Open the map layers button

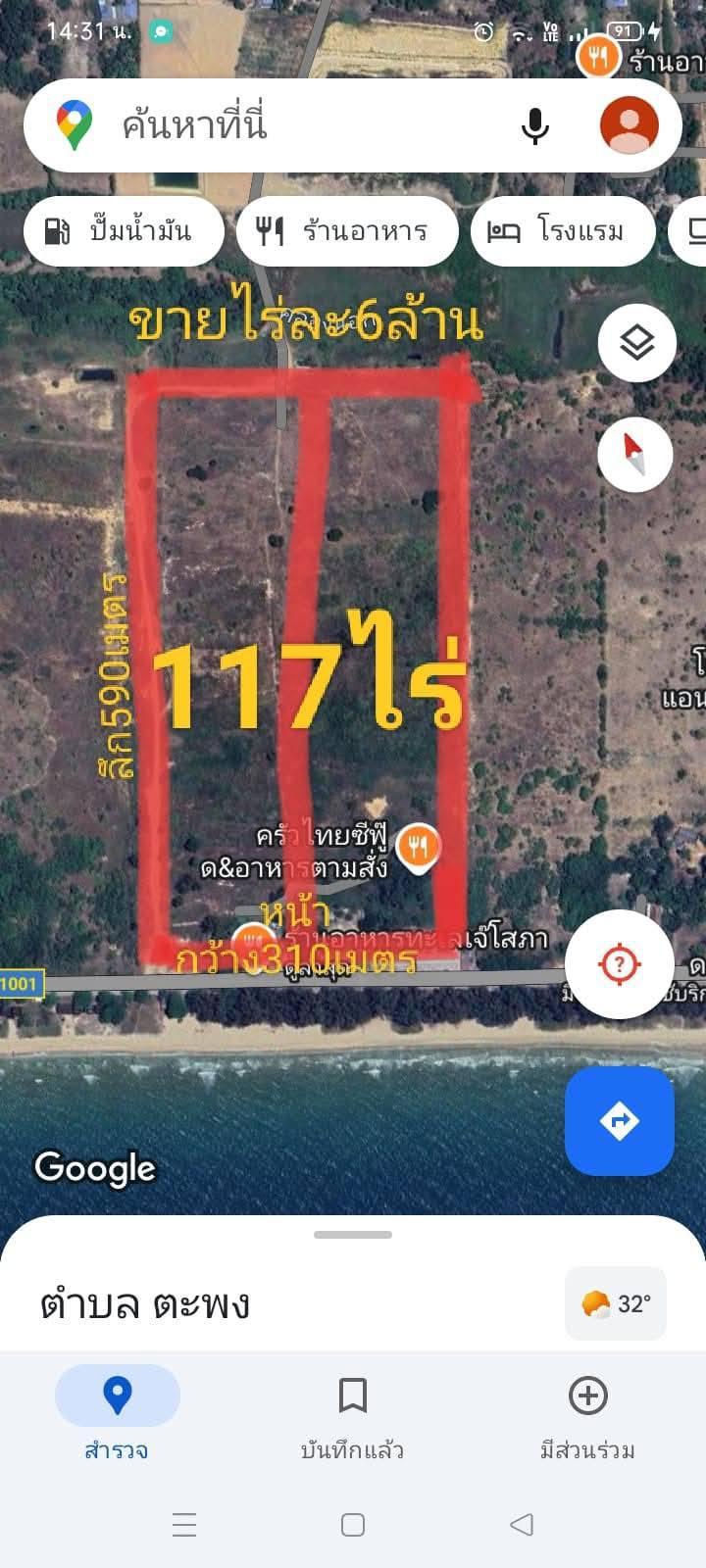636,343
